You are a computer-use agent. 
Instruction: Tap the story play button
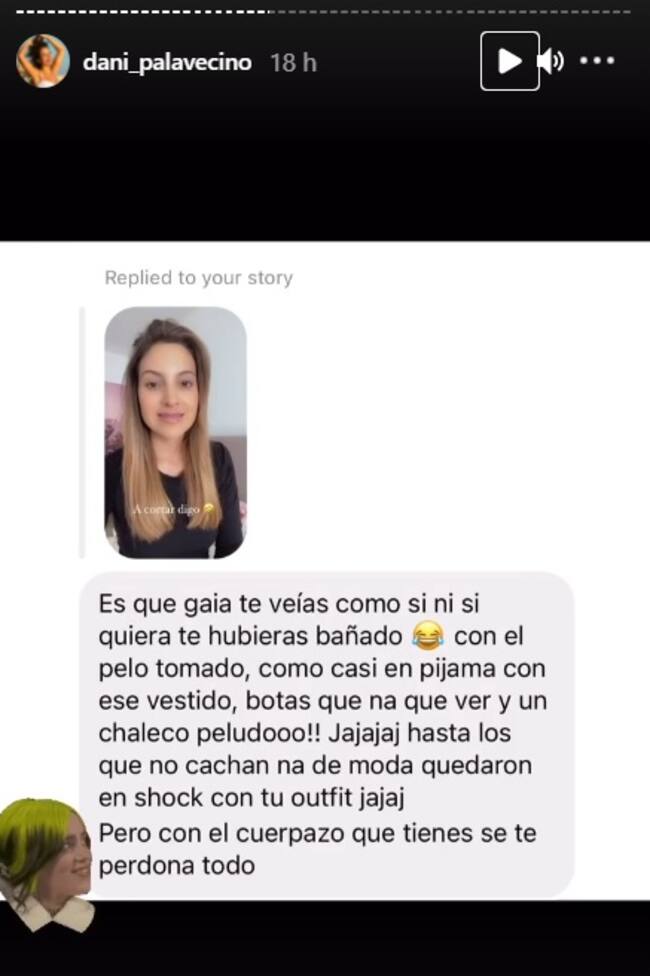pos(509,61)
